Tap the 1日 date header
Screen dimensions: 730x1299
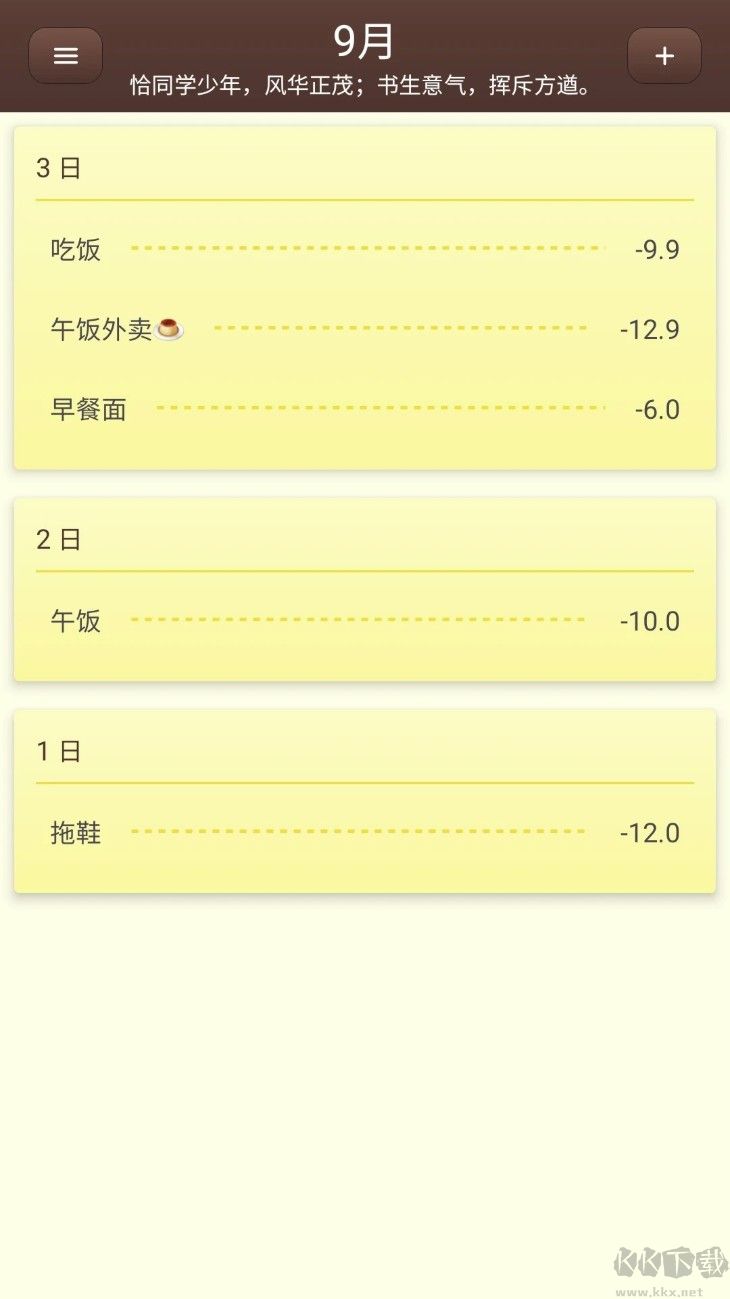pos(55,751)
